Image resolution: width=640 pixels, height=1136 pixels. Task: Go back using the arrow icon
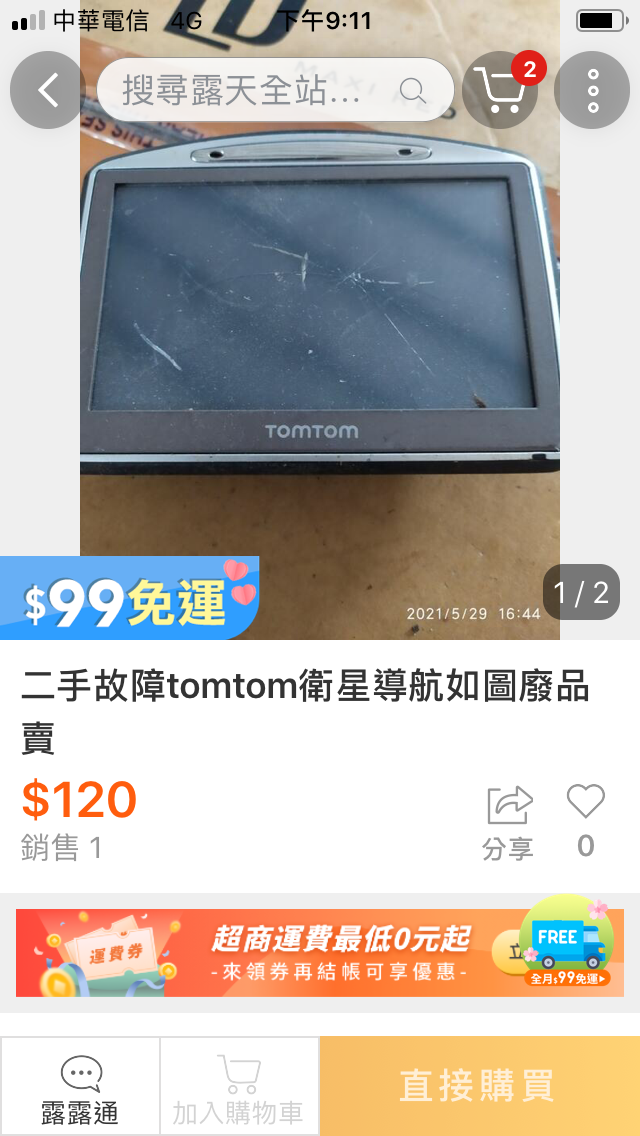(47, 90)
